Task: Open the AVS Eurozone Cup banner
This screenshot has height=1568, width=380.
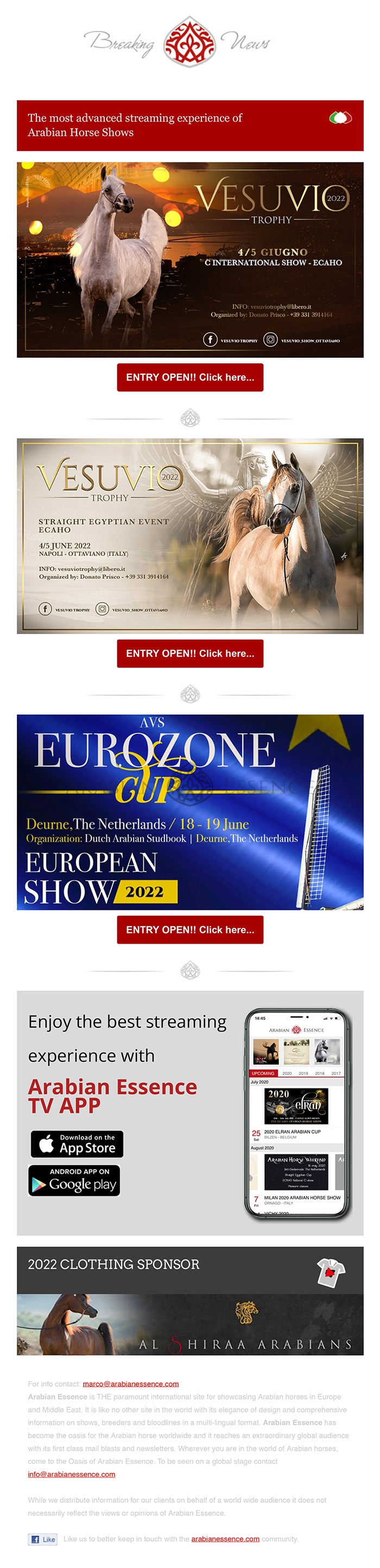Action: (x=190, y=812)
